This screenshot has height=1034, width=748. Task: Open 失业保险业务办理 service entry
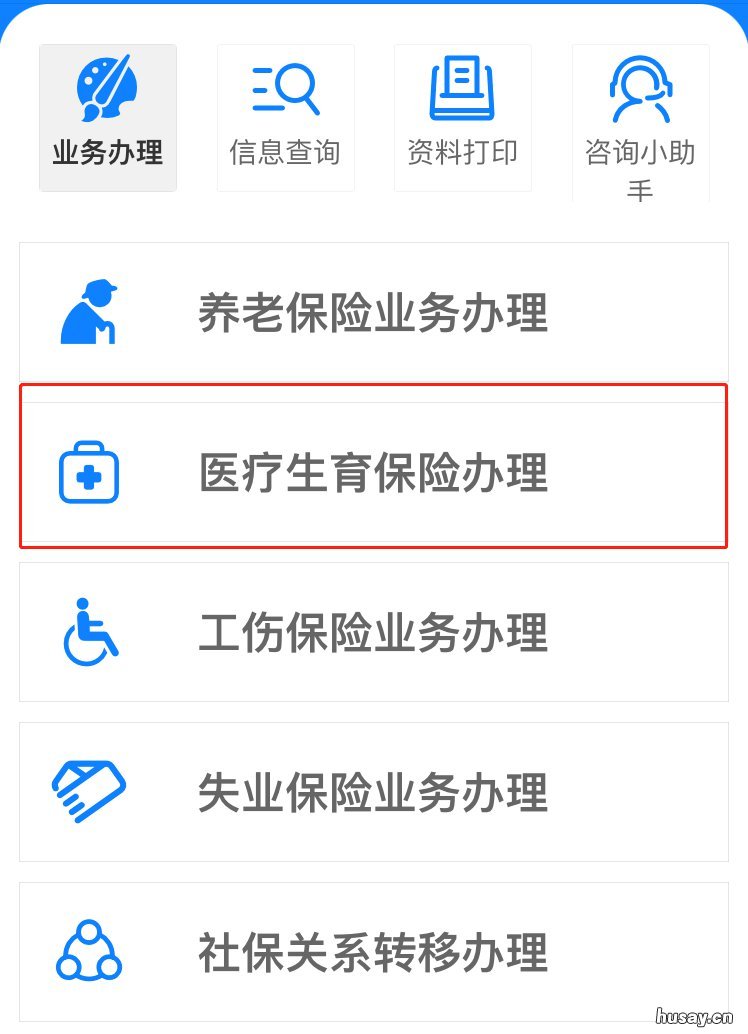pos(373,790)
